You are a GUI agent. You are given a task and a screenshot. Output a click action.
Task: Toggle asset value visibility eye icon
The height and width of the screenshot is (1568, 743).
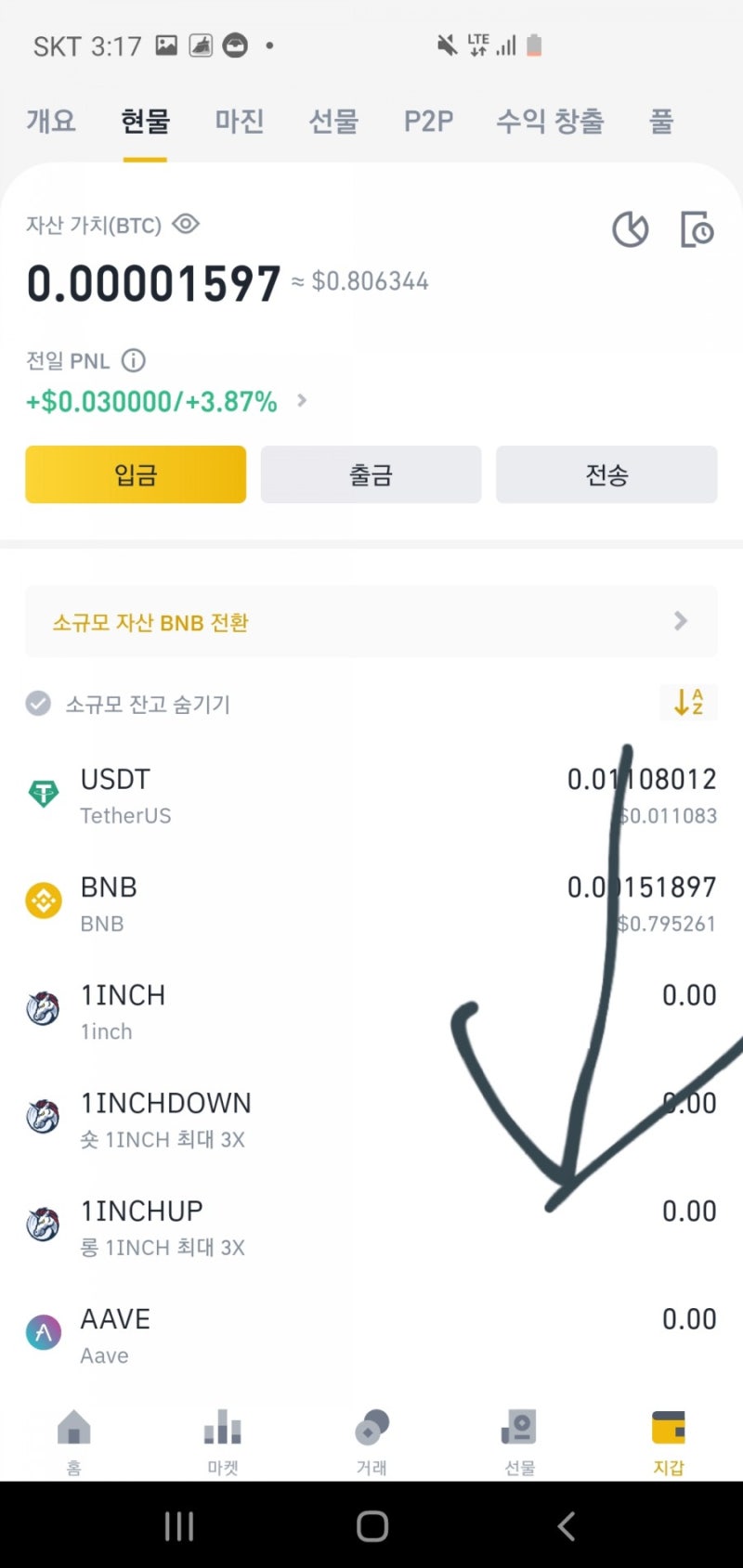point(186,224)
